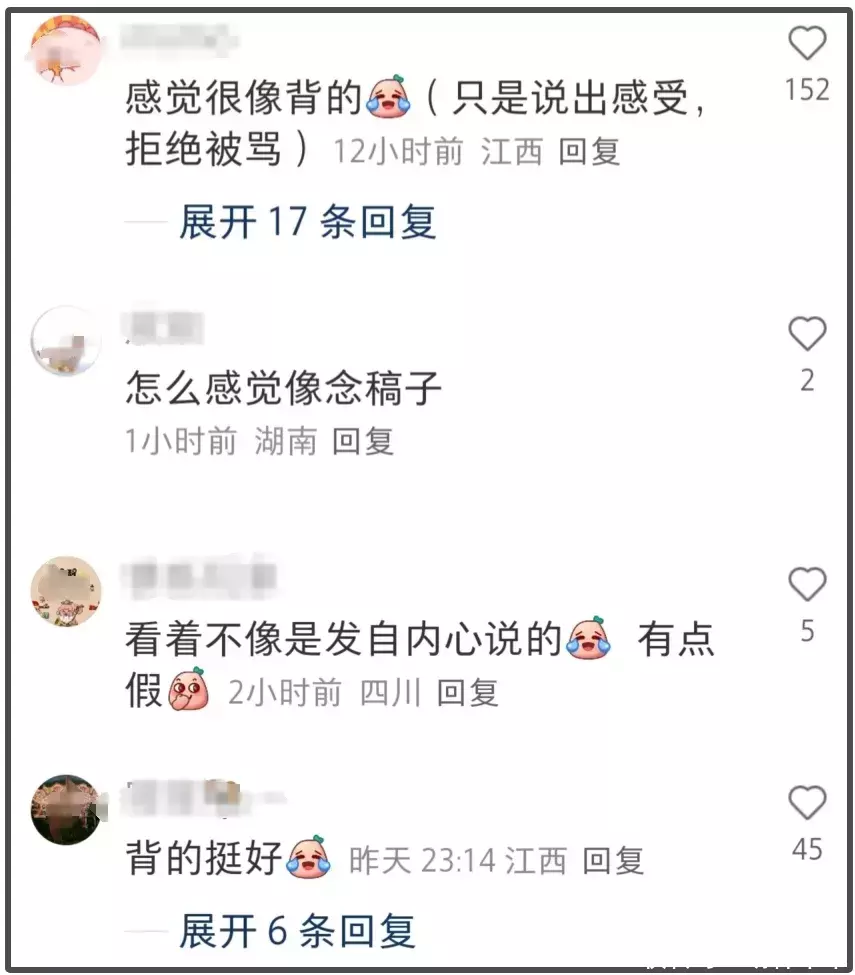
Task: Reply to the Sichuan comment
Action: click(x=468, y=692)
